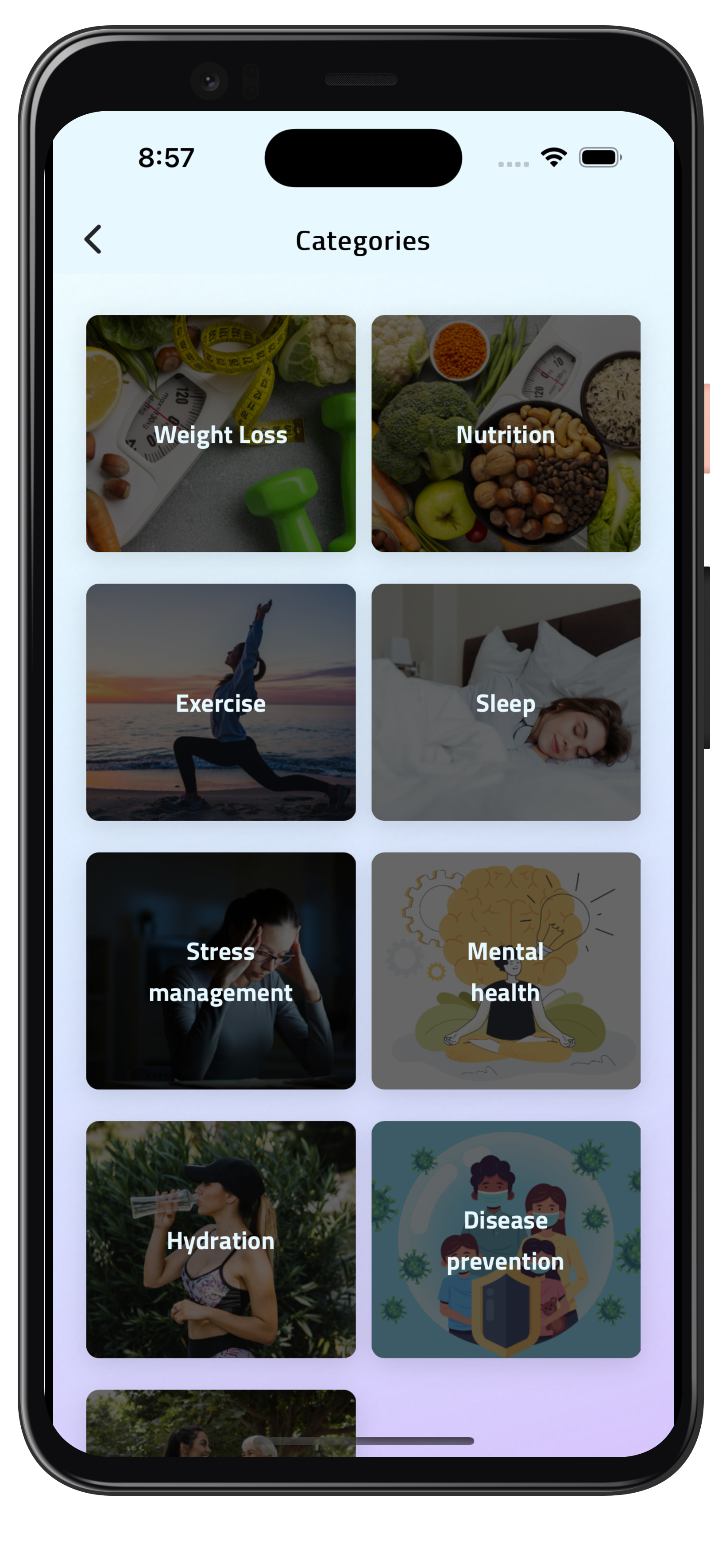Choose the Stress management category

pyautogui.click(x=221, y=971)
